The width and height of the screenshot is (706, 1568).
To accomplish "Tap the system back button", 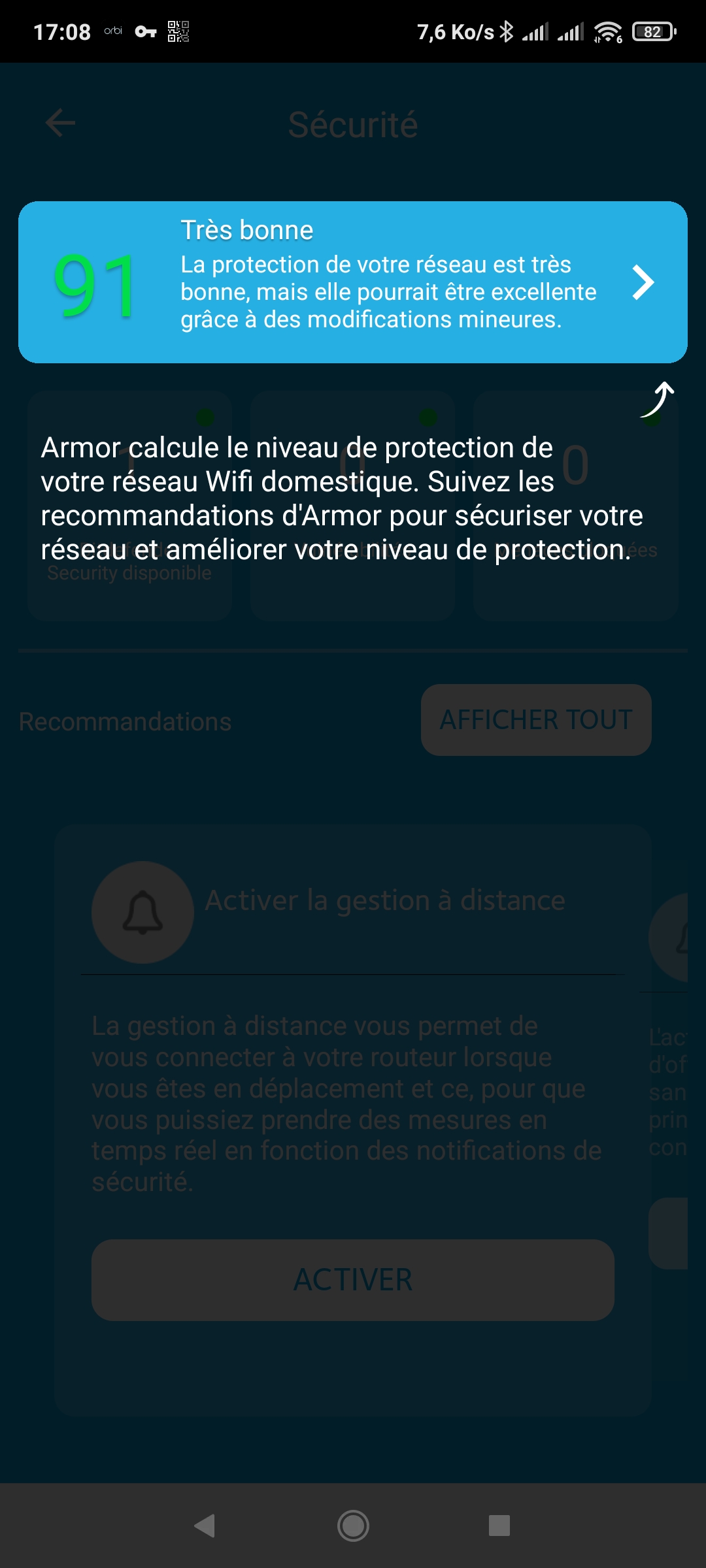I will 205,1526.
